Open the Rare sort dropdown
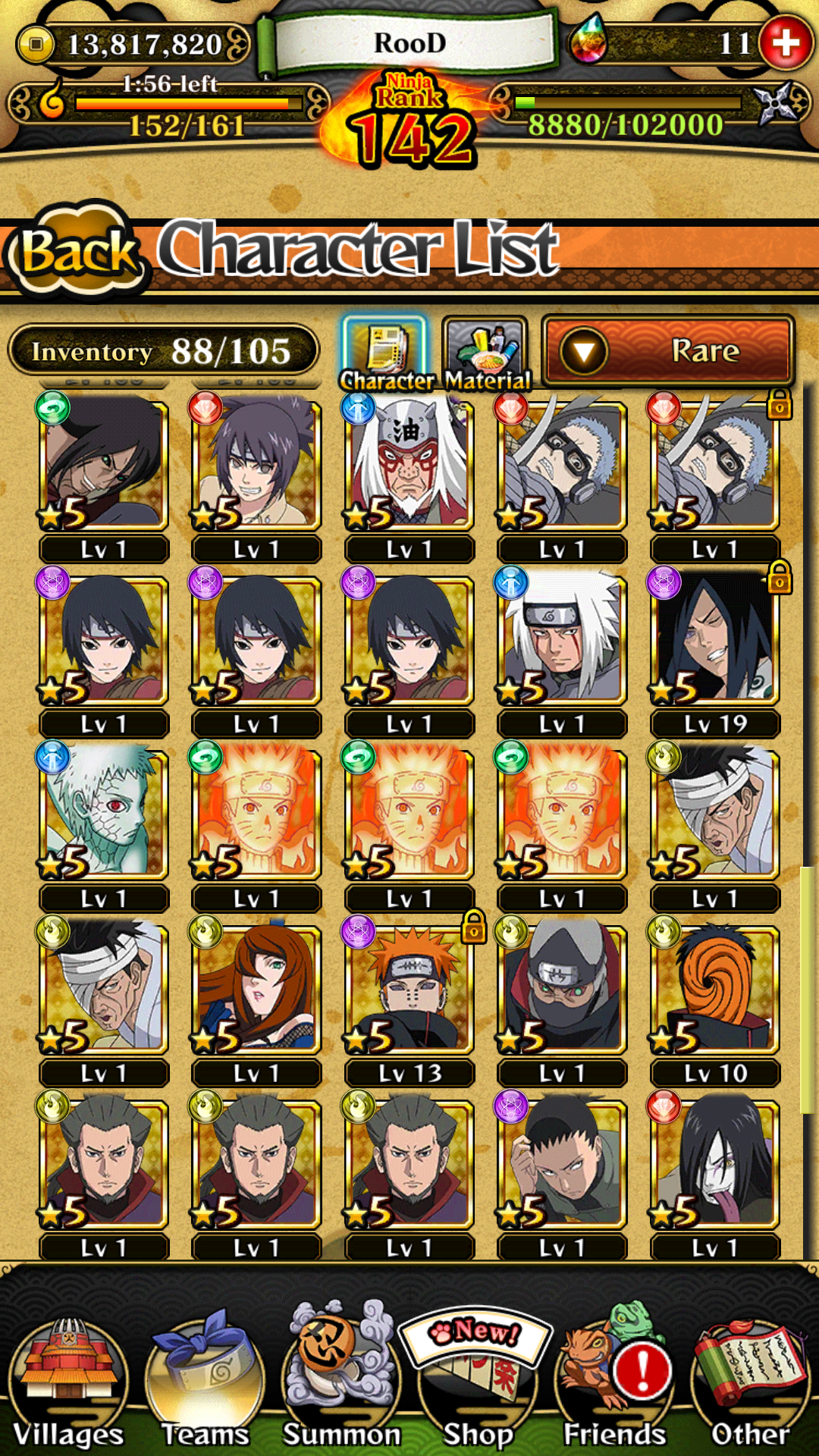This screenshot has height=1456, width=819. (x=668, y=351)
